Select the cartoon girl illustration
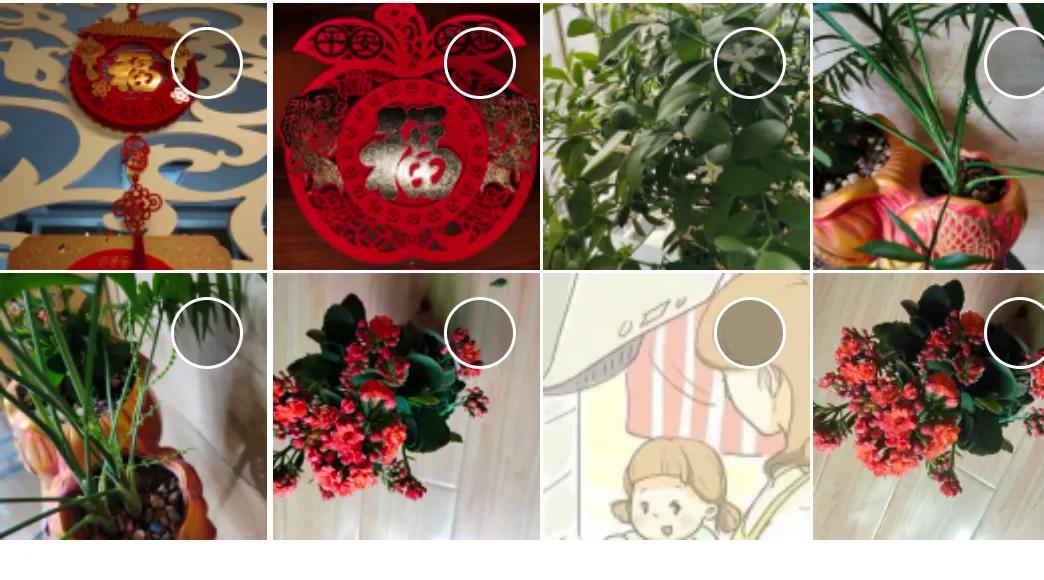Viewport: 1044px width, 580px height. (749, 333)
